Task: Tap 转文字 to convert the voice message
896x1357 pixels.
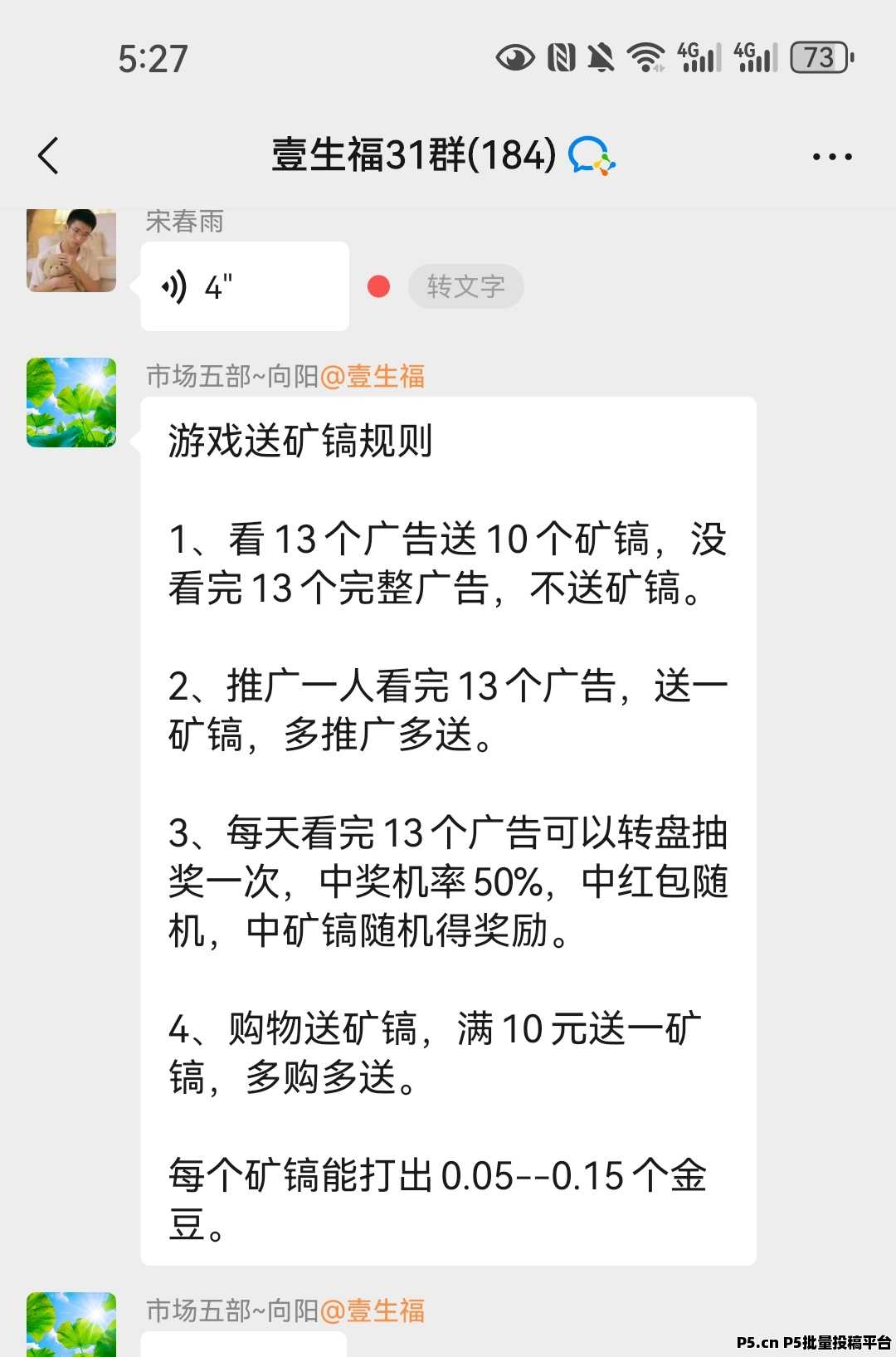Action: tap(465, 286)
